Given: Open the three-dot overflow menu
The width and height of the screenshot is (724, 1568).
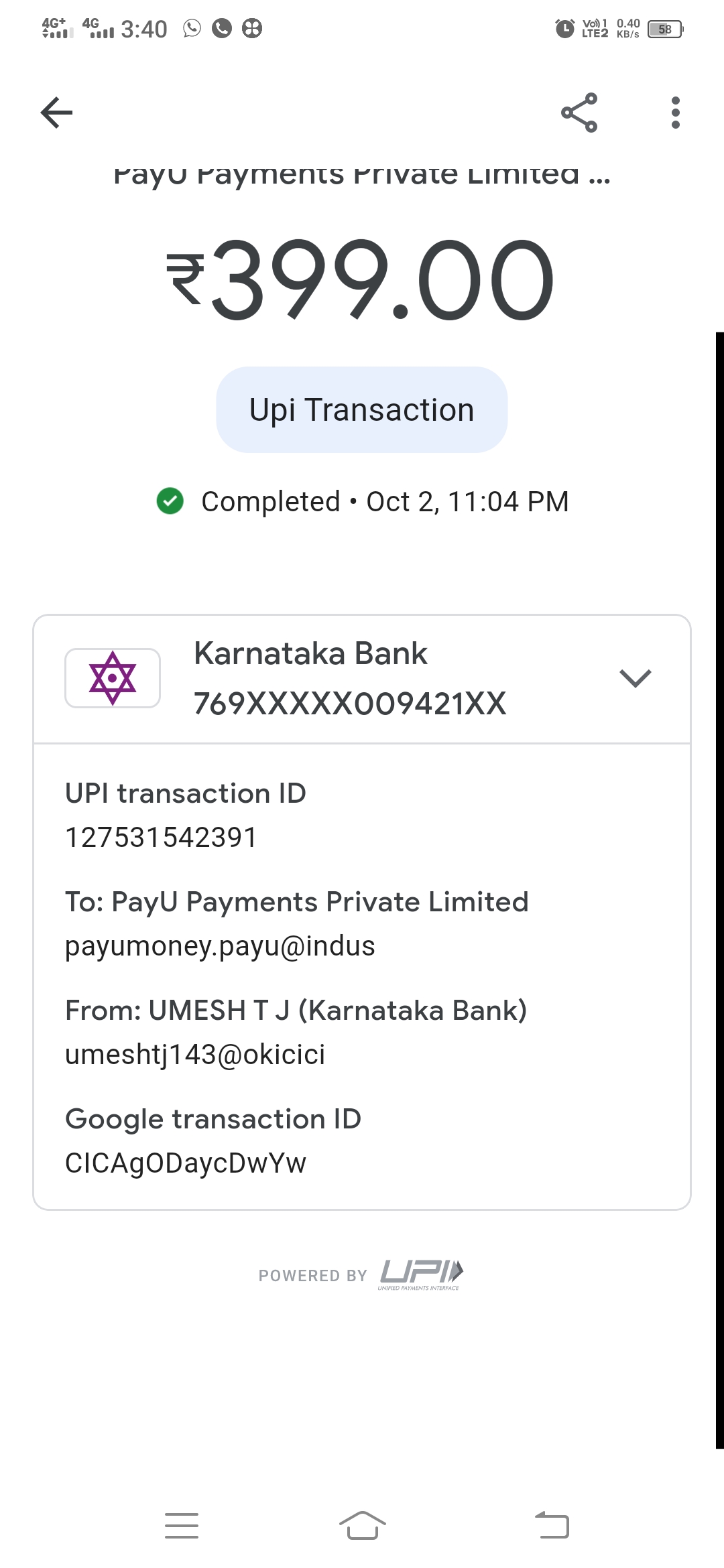Looking at the screenshot, I should tap(675, 113).
